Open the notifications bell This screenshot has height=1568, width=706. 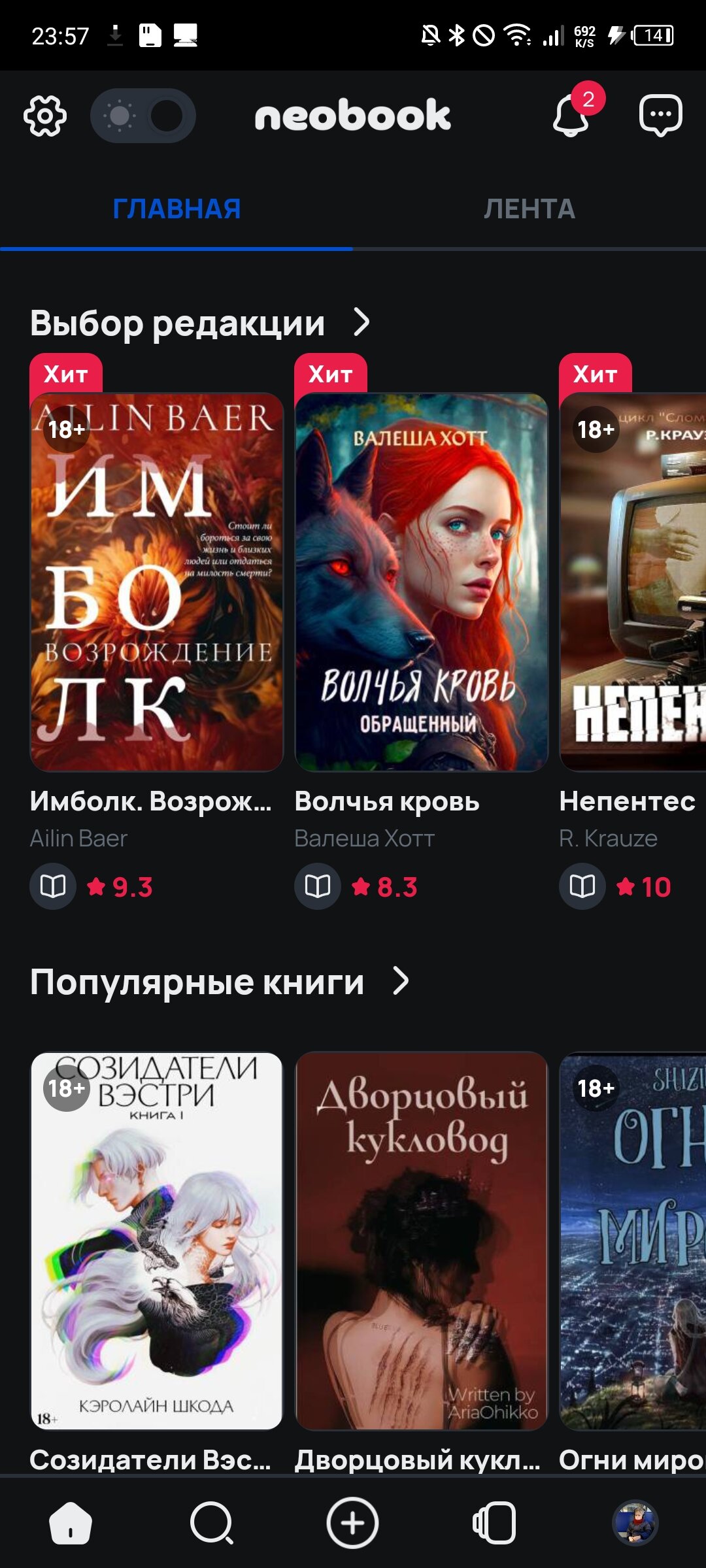pyautogui.click(x=572, y=116)
